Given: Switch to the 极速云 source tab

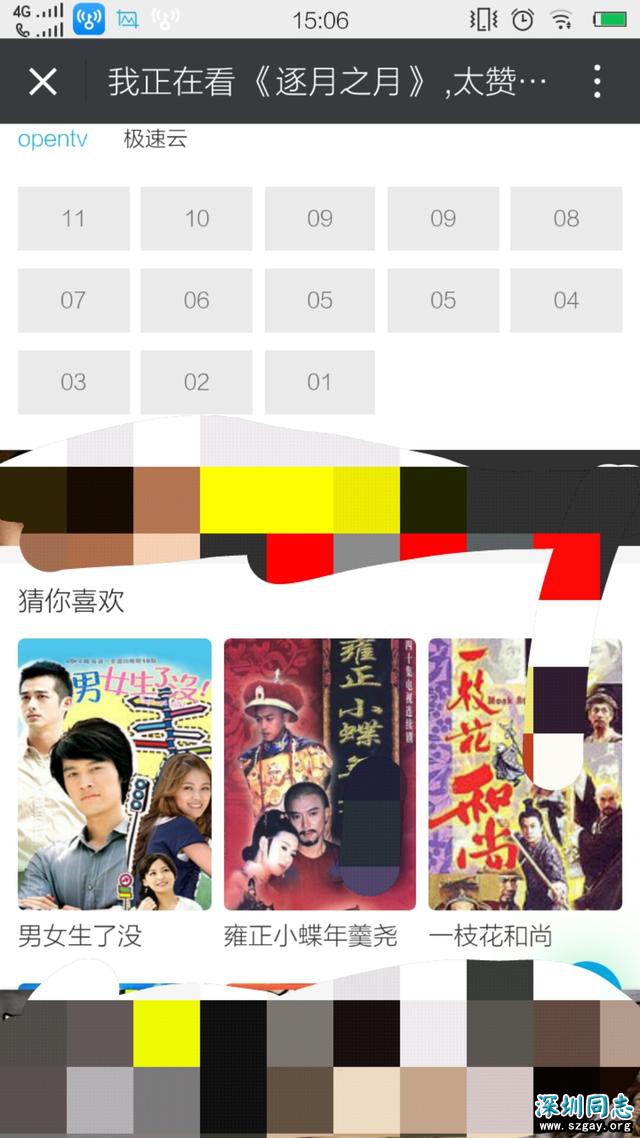Looking at the screenshot, I should point(155,139).
